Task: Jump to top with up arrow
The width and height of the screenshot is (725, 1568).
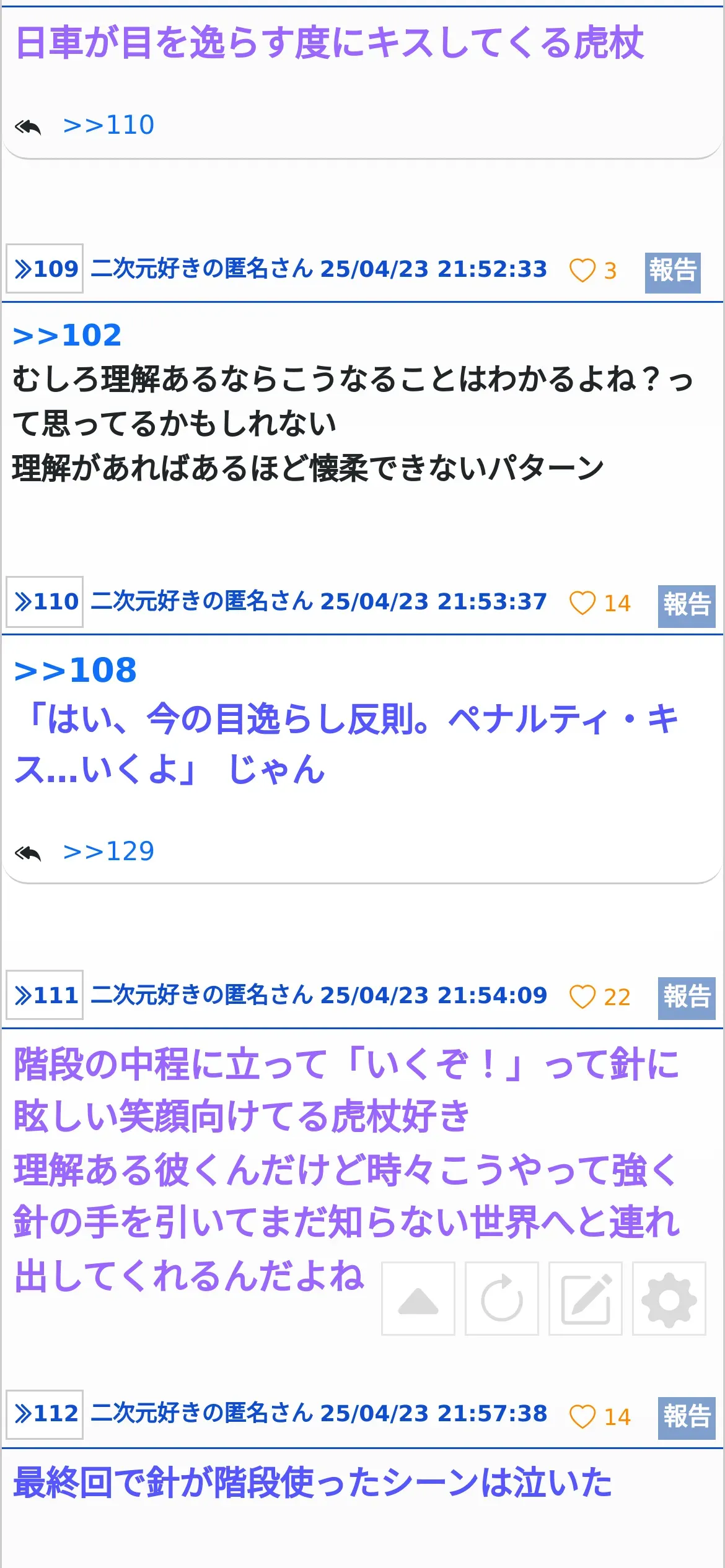Action: point(418,1299)
